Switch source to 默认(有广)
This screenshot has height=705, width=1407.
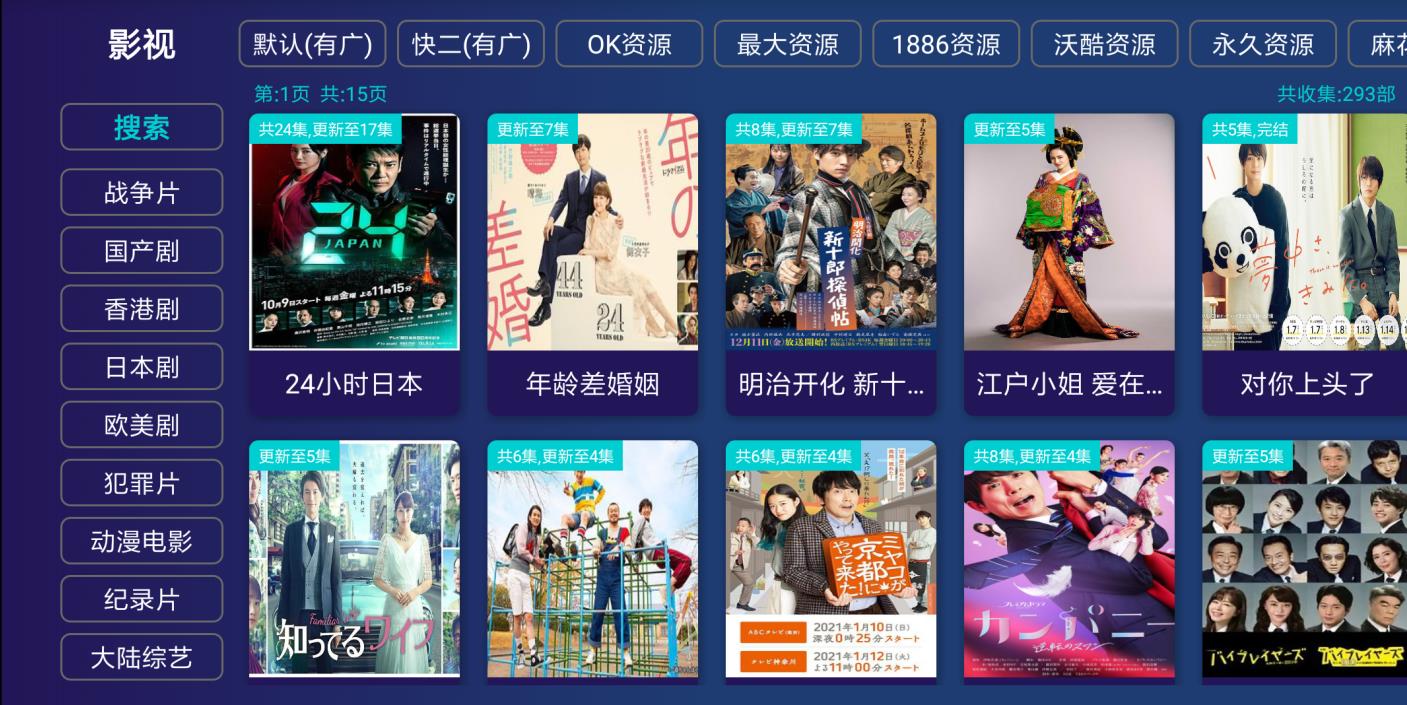coord(312,44)
